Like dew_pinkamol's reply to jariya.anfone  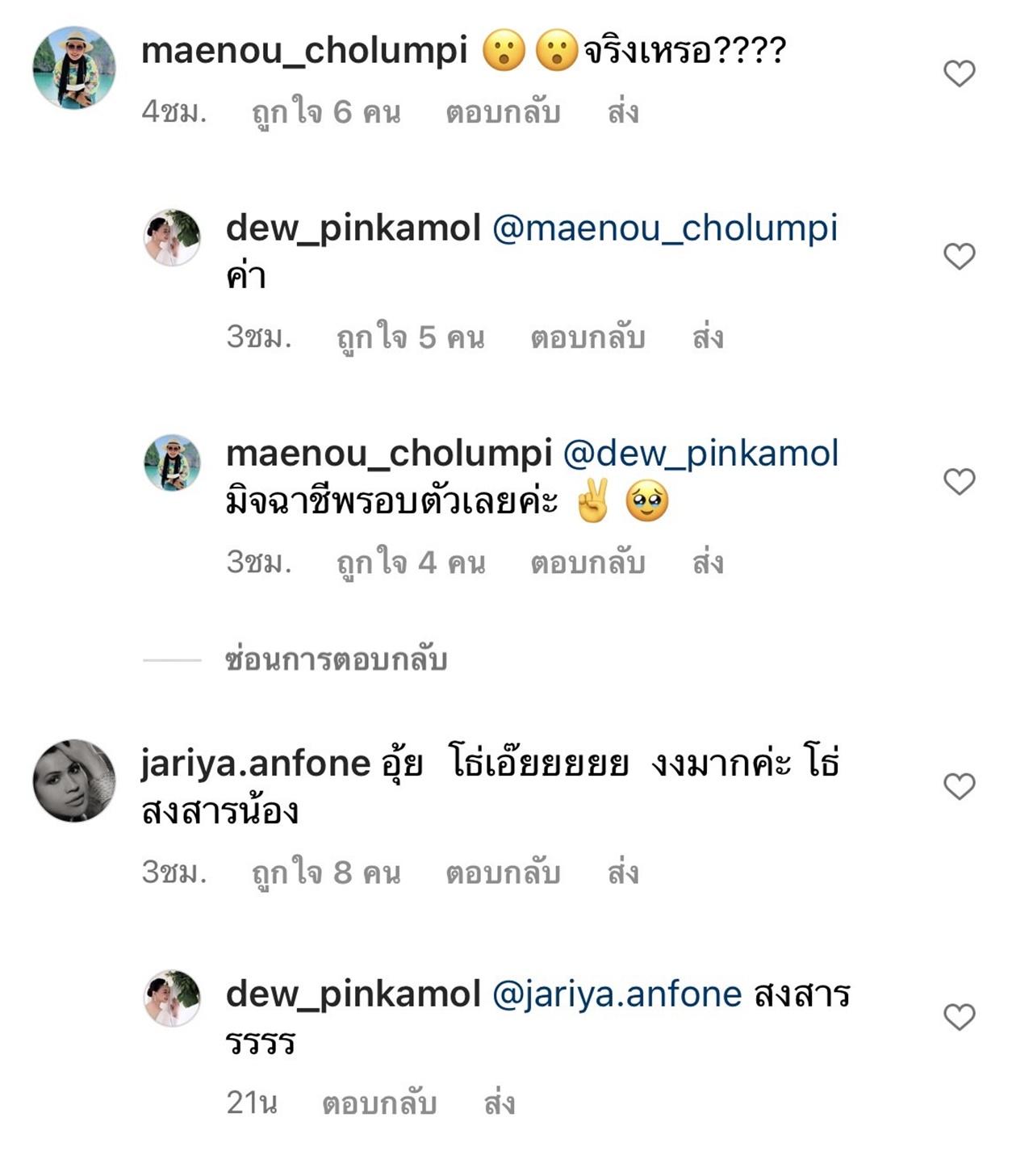(959, 1017)
